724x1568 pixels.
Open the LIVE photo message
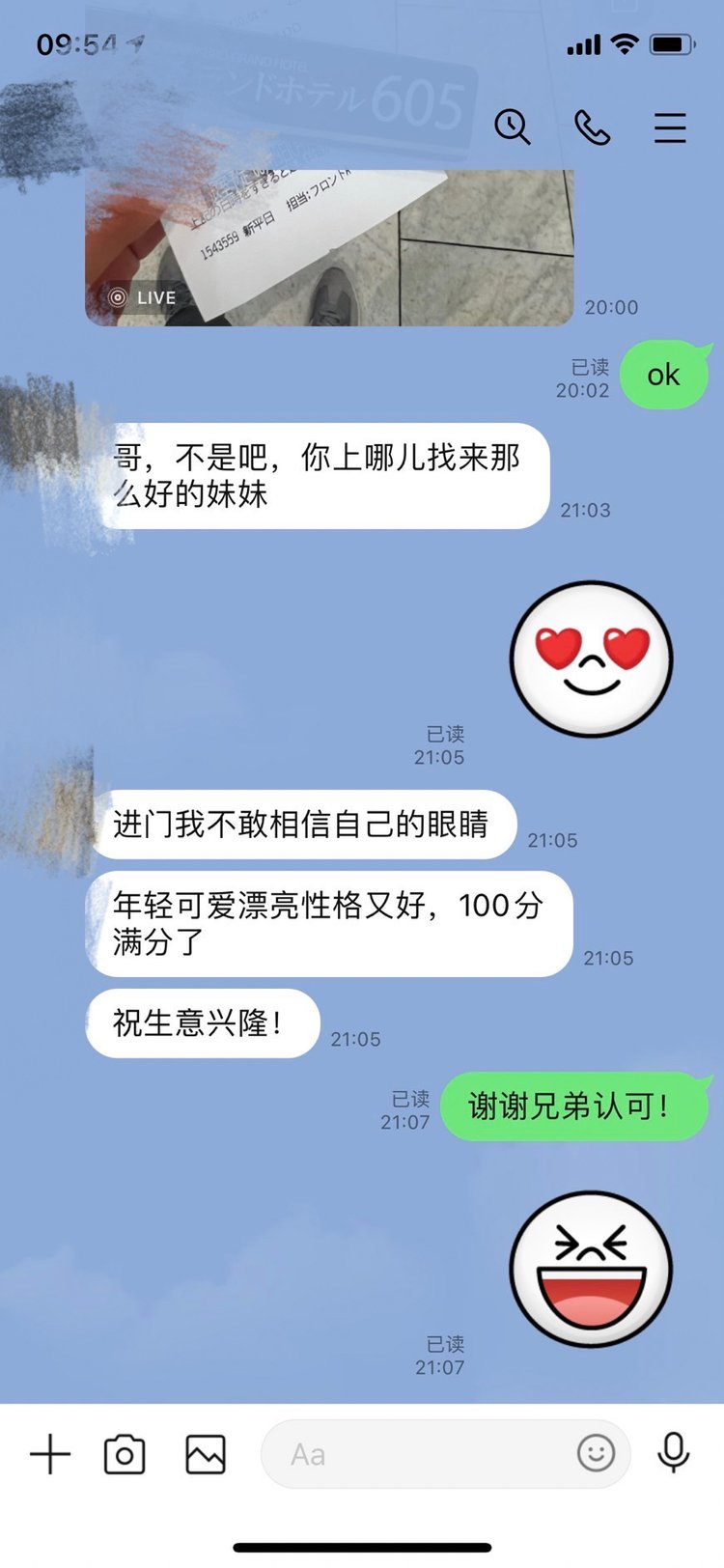(328, 247)
